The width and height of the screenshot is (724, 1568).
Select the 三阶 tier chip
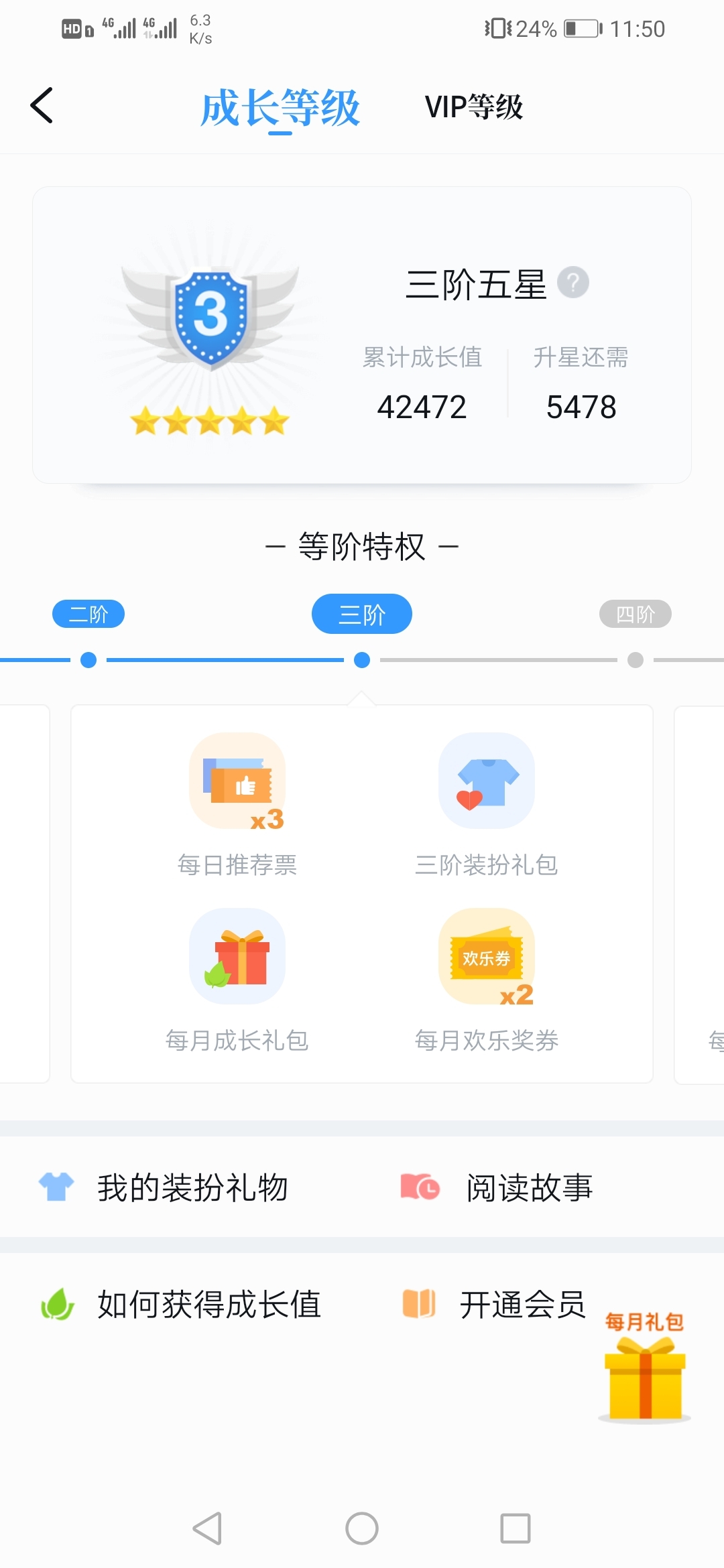click(x=362, y=614)
